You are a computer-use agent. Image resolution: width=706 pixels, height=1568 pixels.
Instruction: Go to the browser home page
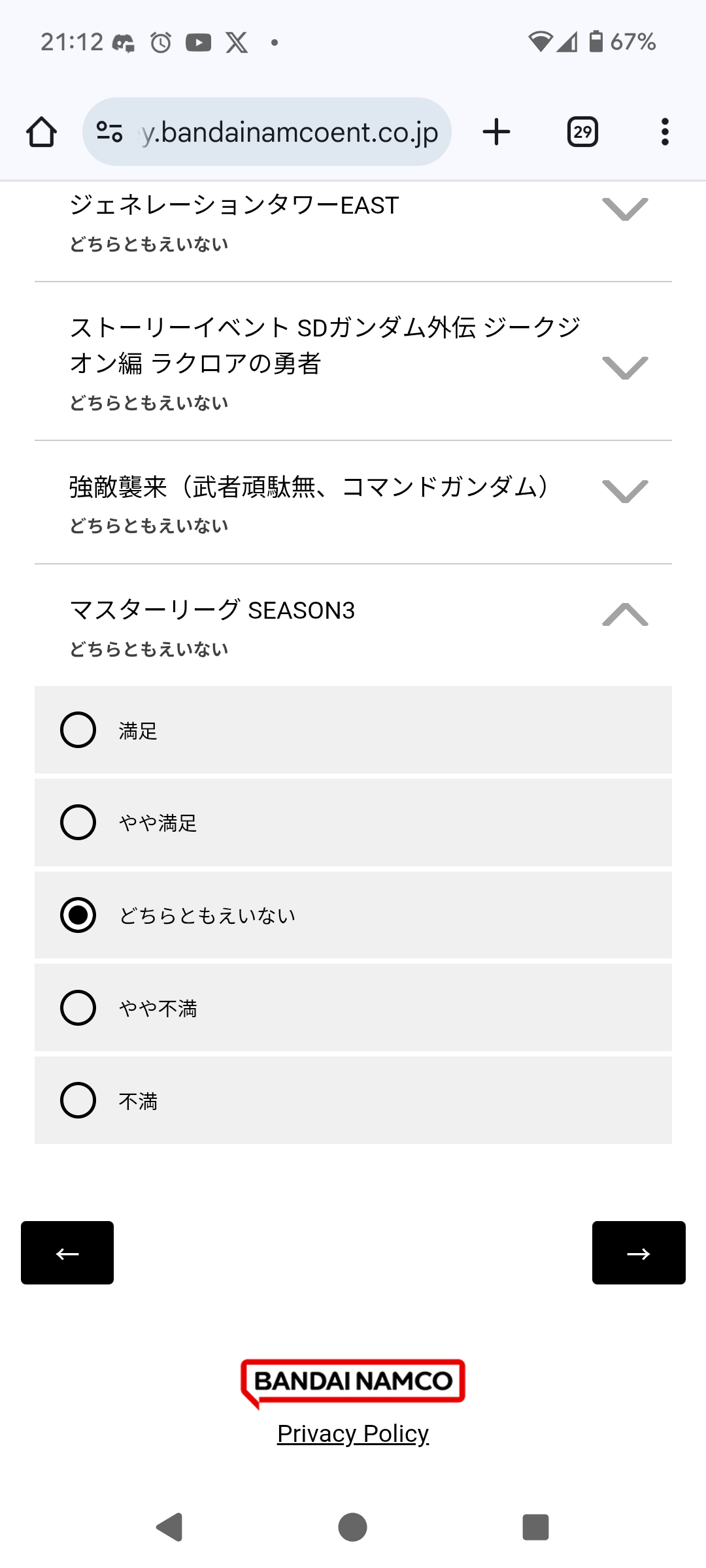(42, 132)
